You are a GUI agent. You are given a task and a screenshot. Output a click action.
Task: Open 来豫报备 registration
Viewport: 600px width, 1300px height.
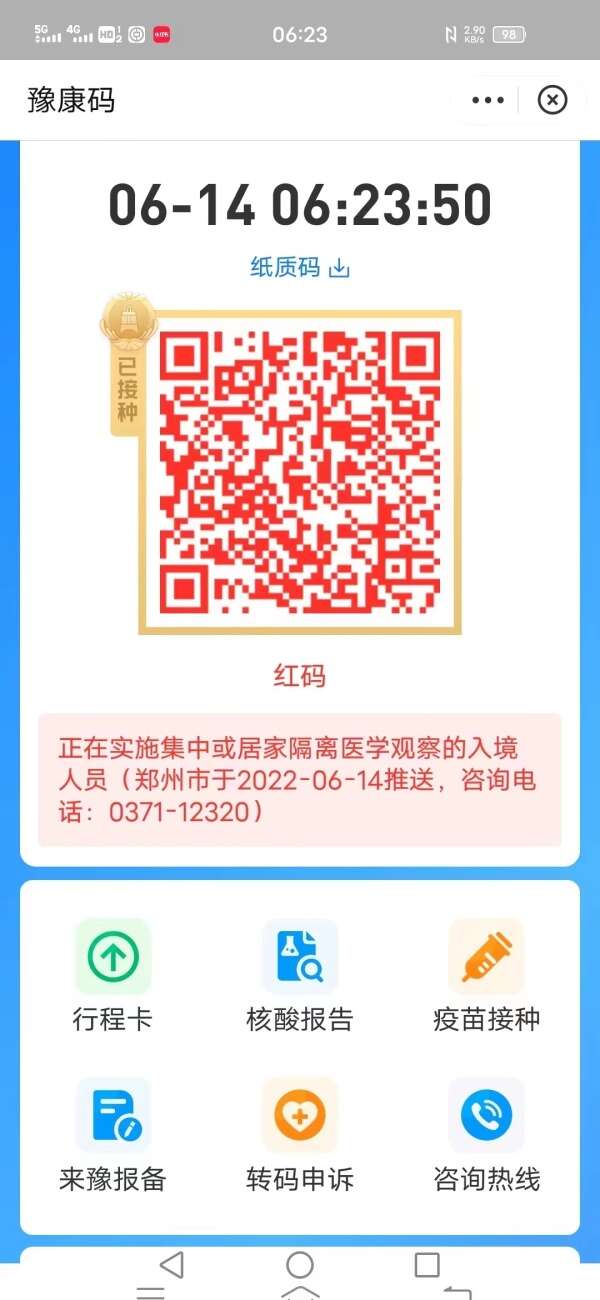pyautogui.click(x=113, y=1135)
